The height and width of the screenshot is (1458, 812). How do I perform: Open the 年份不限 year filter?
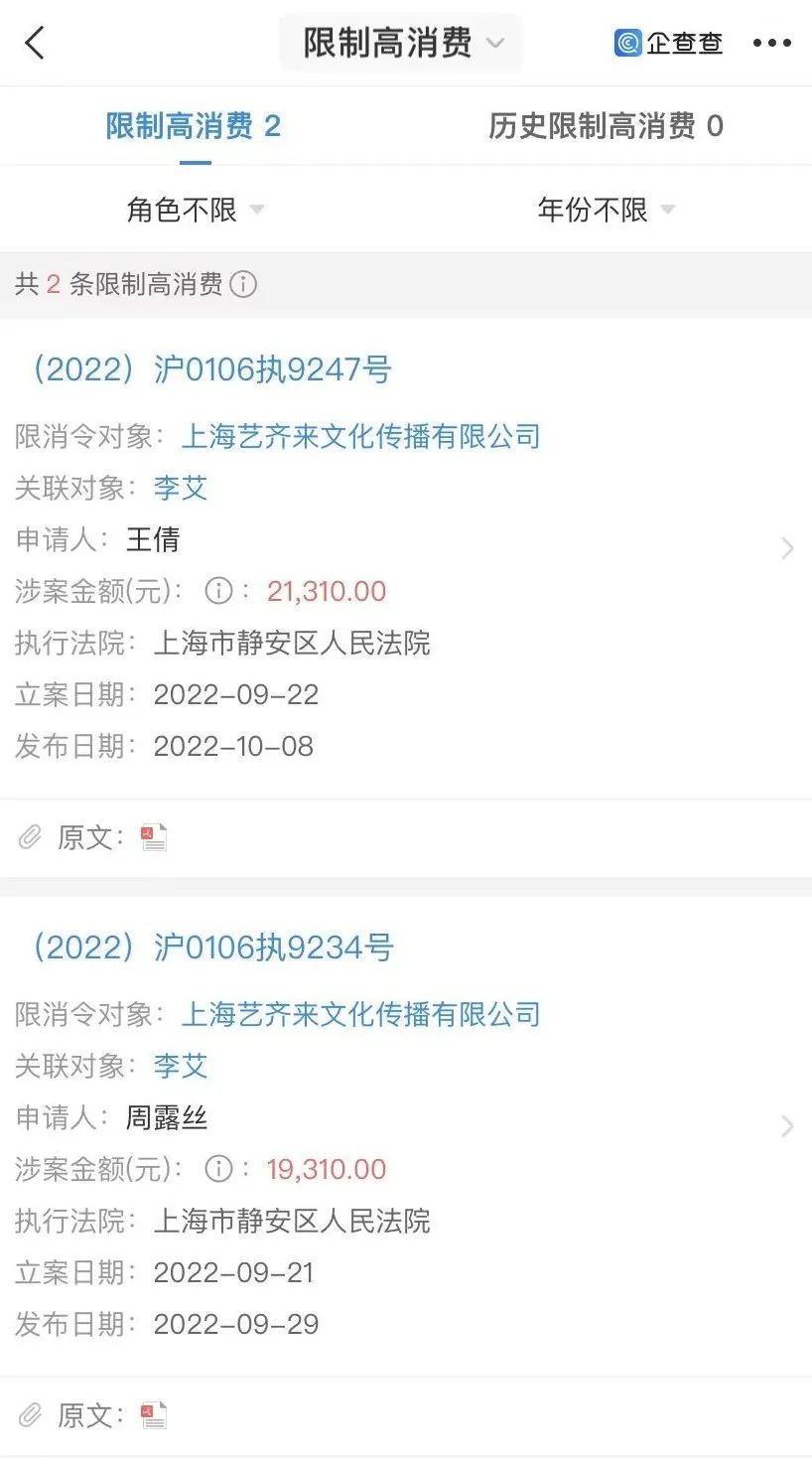606,210
